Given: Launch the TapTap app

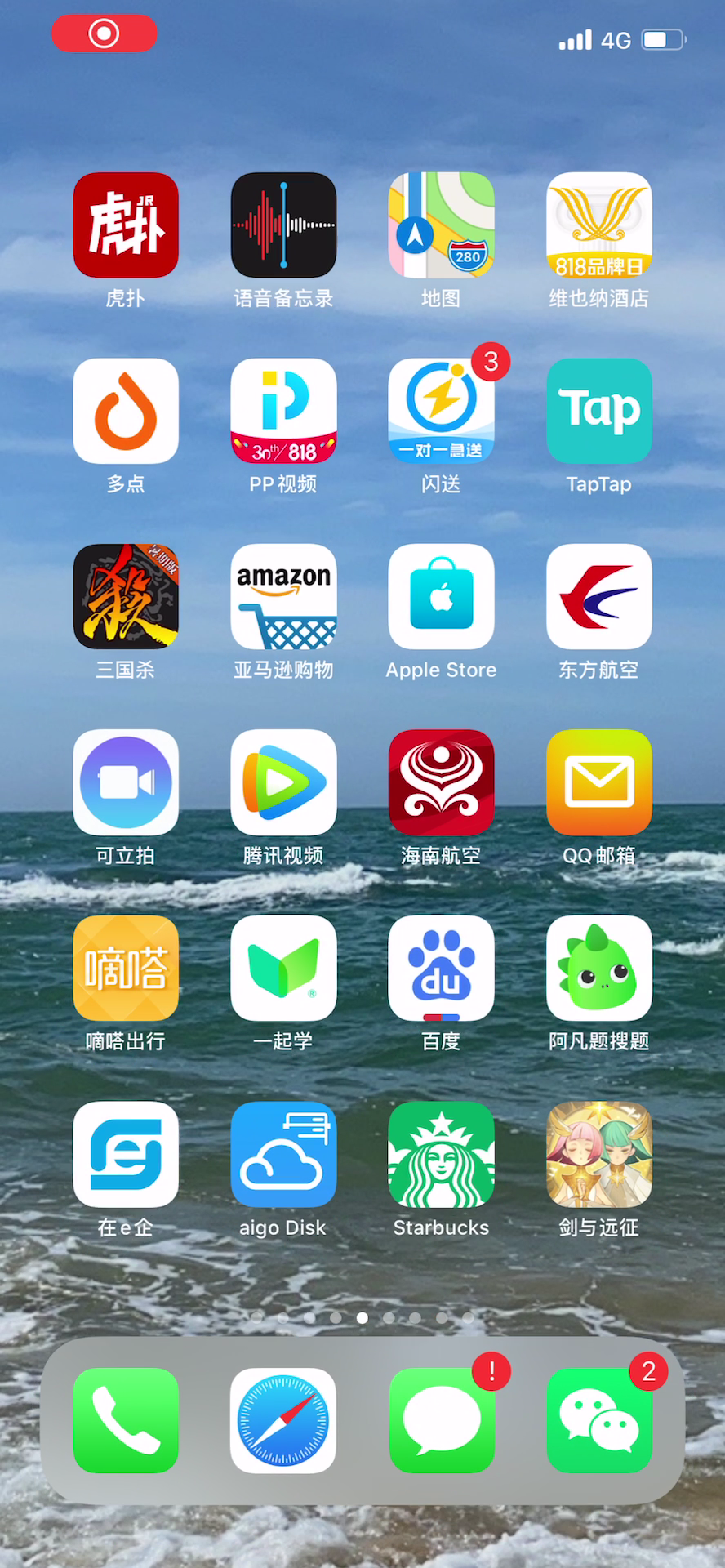Looking at the screenshot, I should coord(598,411).
